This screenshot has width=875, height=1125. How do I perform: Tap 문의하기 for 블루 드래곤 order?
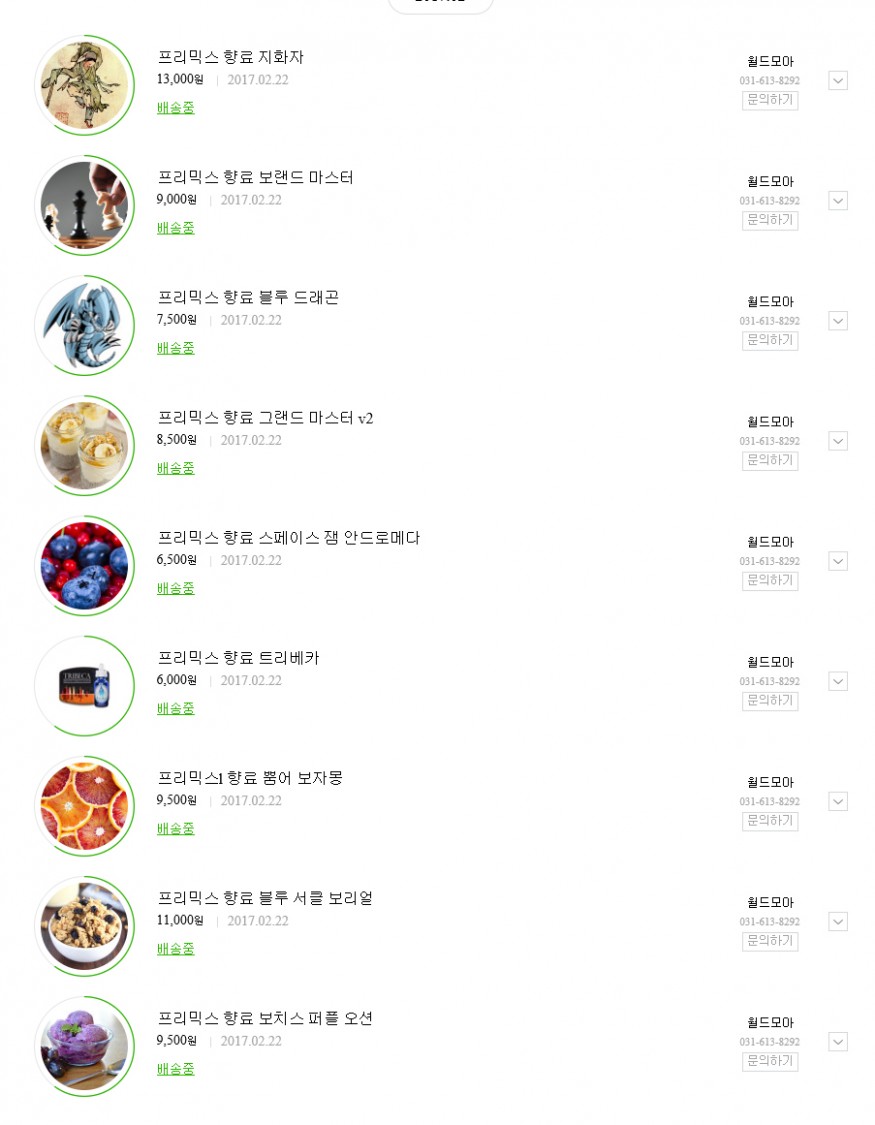pos(769,340)
